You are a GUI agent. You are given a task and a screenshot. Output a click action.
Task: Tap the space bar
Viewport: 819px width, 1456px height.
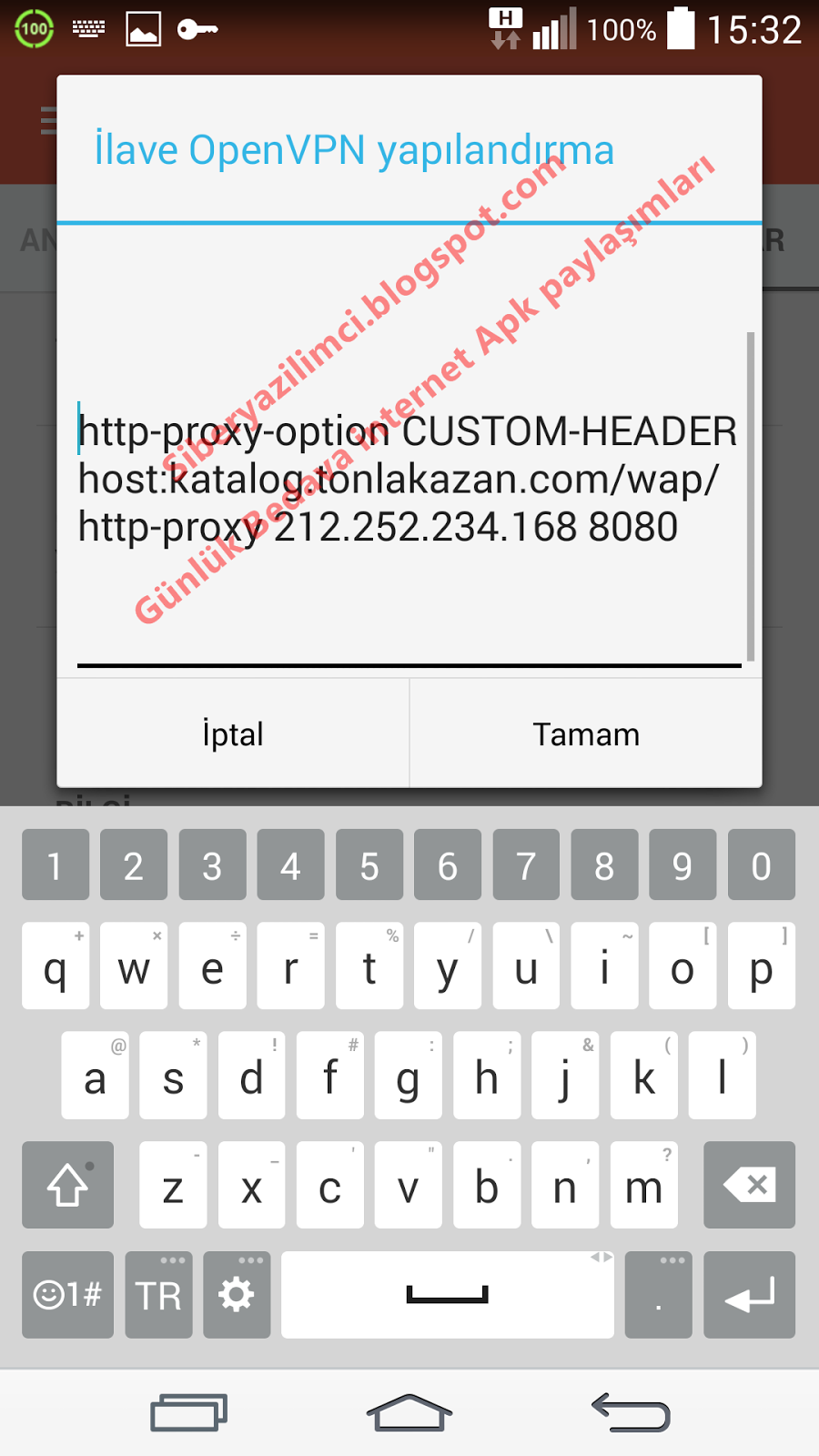coord(448,1294)
